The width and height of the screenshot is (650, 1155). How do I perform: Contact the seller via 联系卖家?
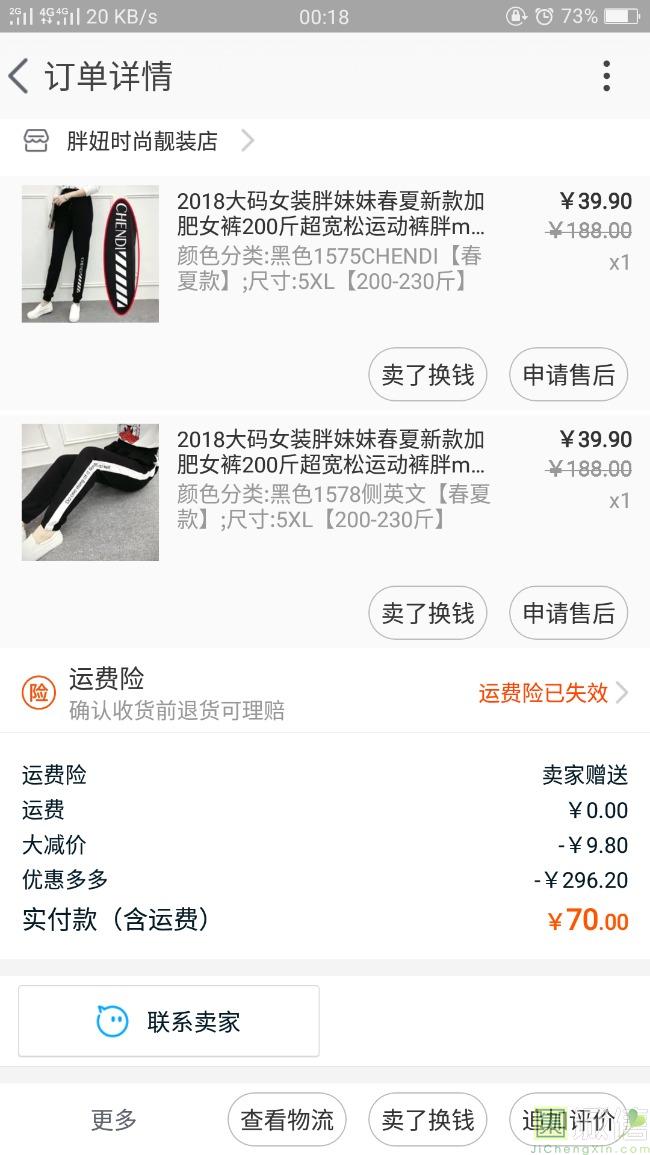tap(169, 1021)
